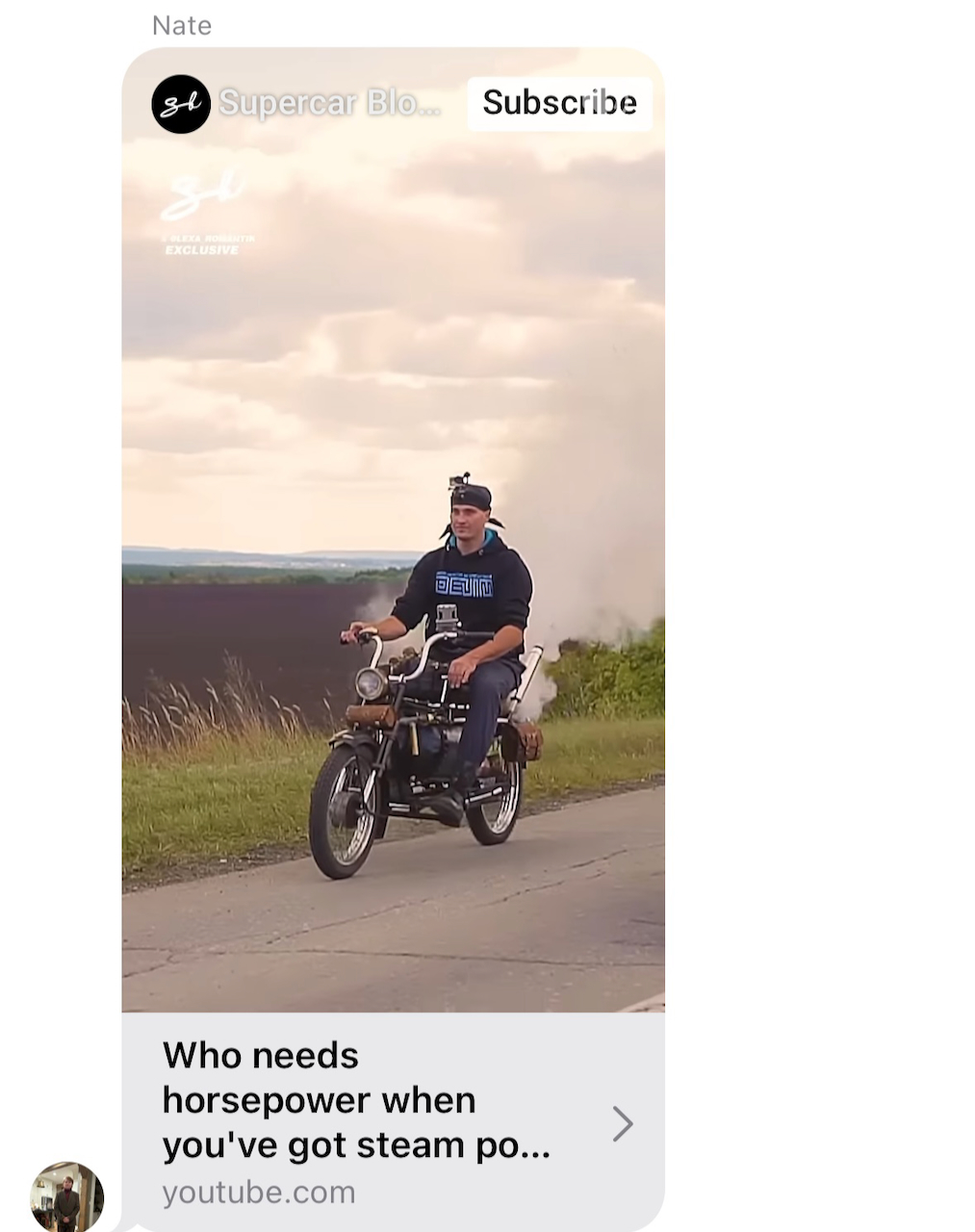Tap Nate's profile avatar
The width and height of the screenshot is (975, 1232).
tap(66, 1196)
